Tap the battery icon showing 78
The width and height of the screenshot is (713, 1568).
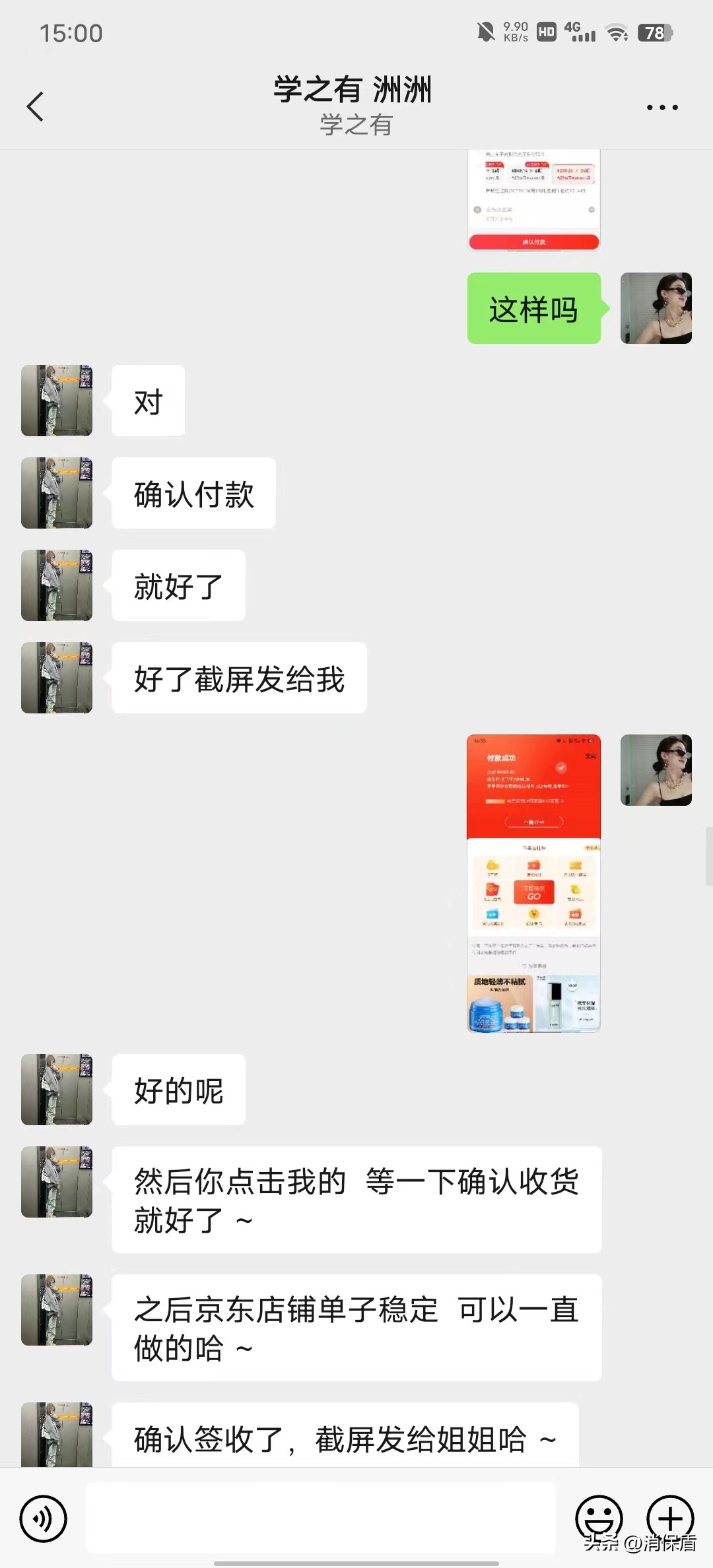pos(653,31)
